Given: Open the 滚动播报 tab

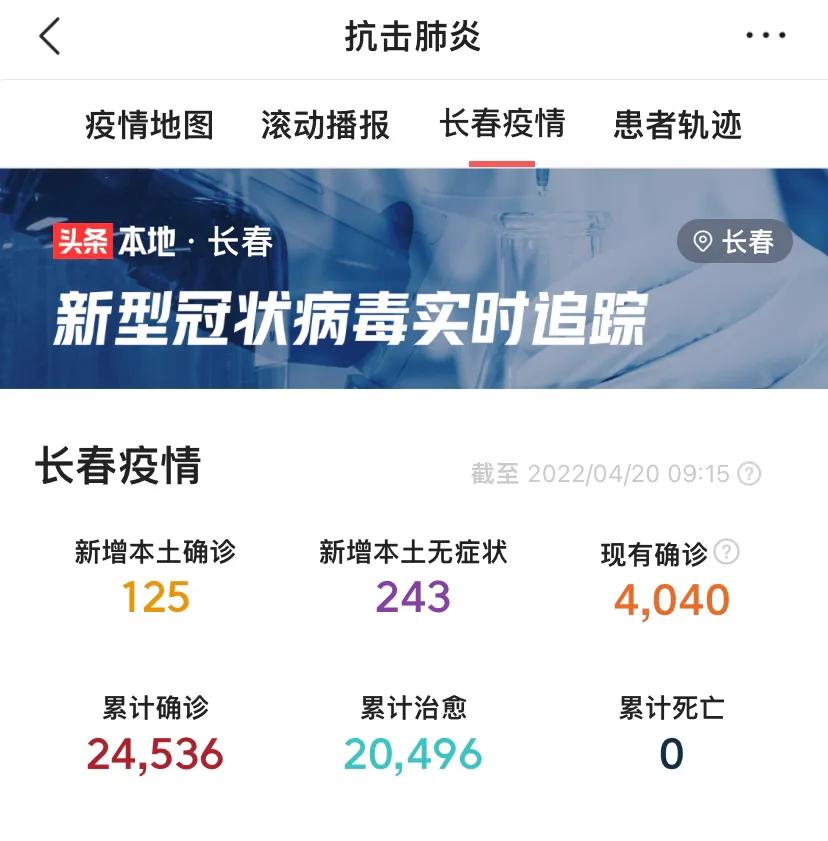Looking at the screenshot, I should click(x=325, y=125).
